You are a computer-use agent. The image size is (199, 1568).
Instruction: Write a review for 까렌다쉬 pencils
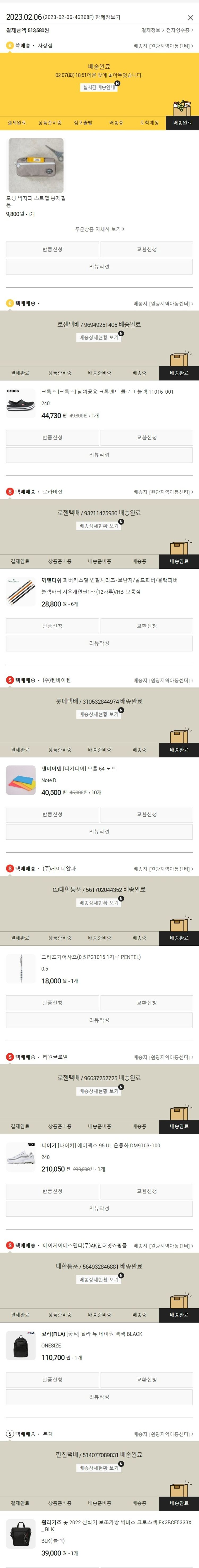99,643
